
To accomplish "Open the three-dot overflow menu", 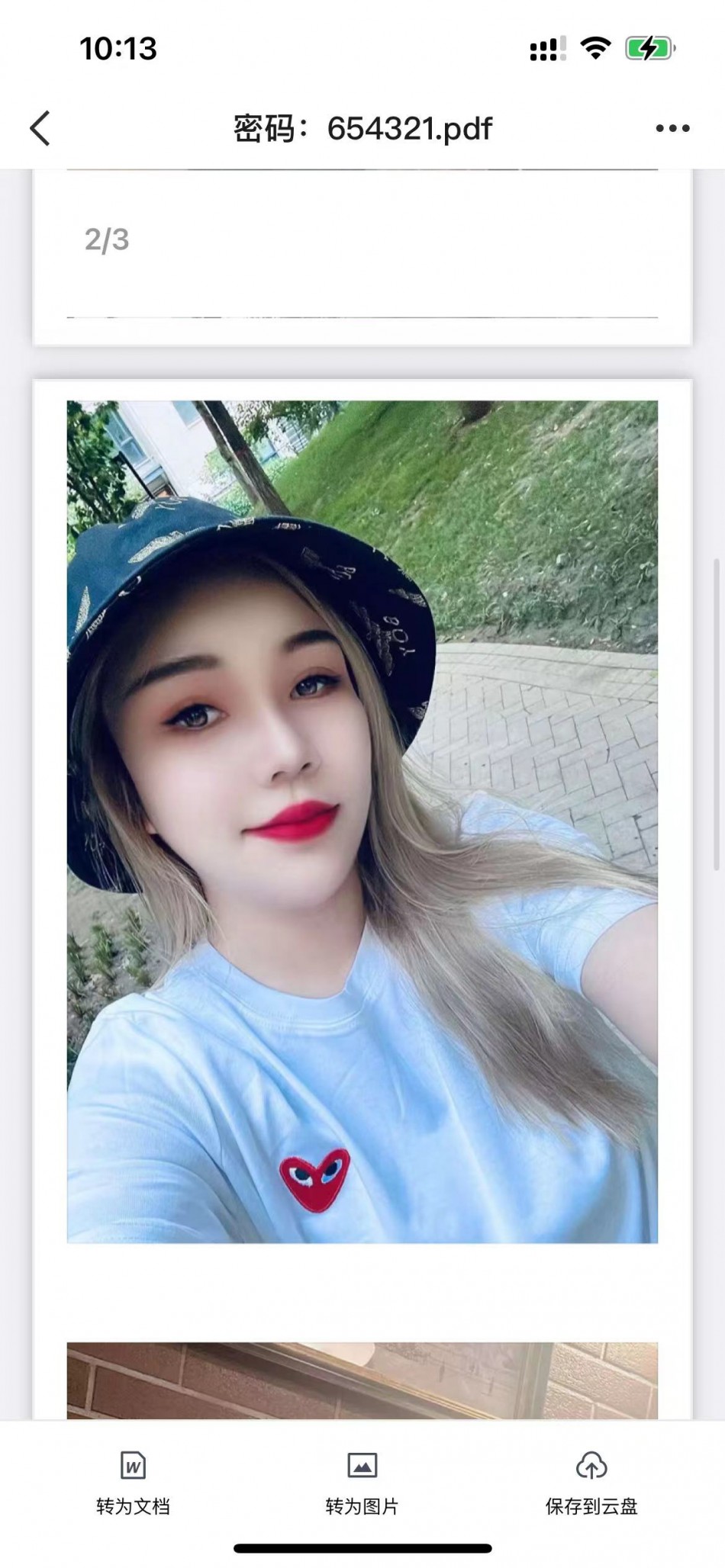I will click(x=672, y=128).
